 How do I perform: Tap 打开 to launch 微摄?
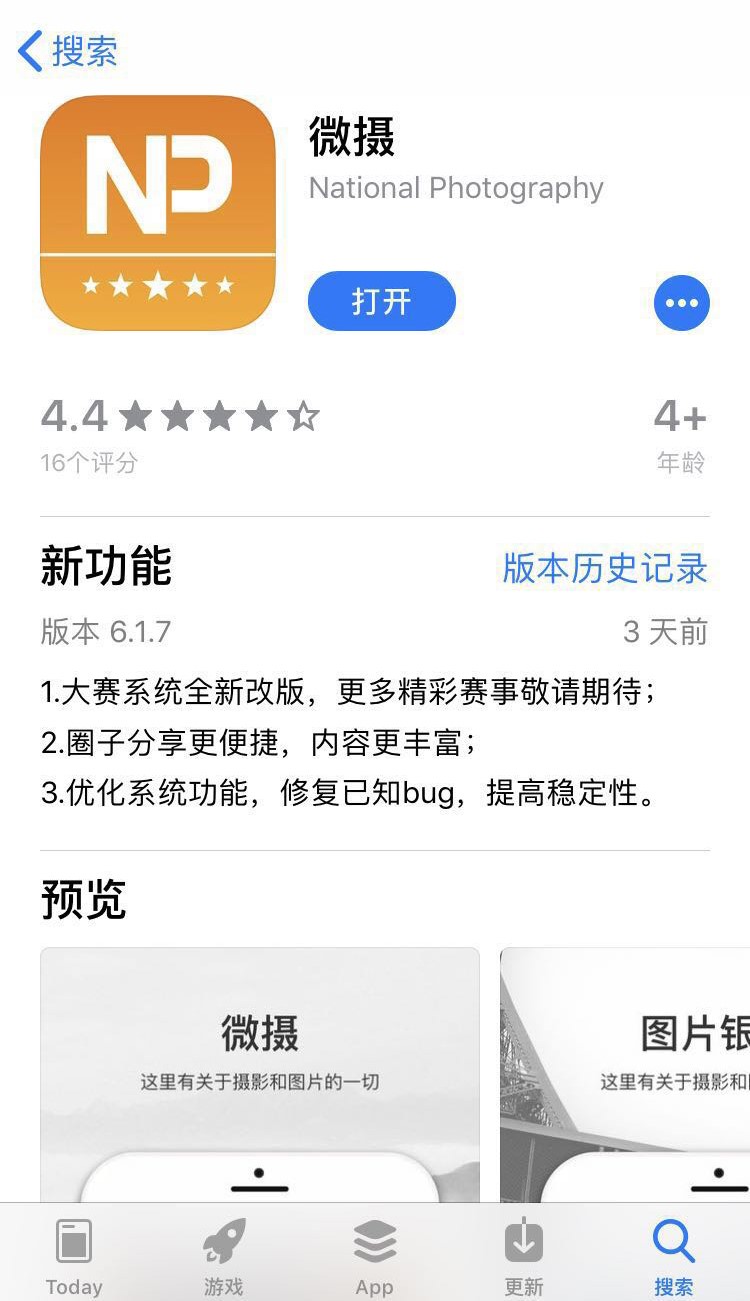(381, 301)
